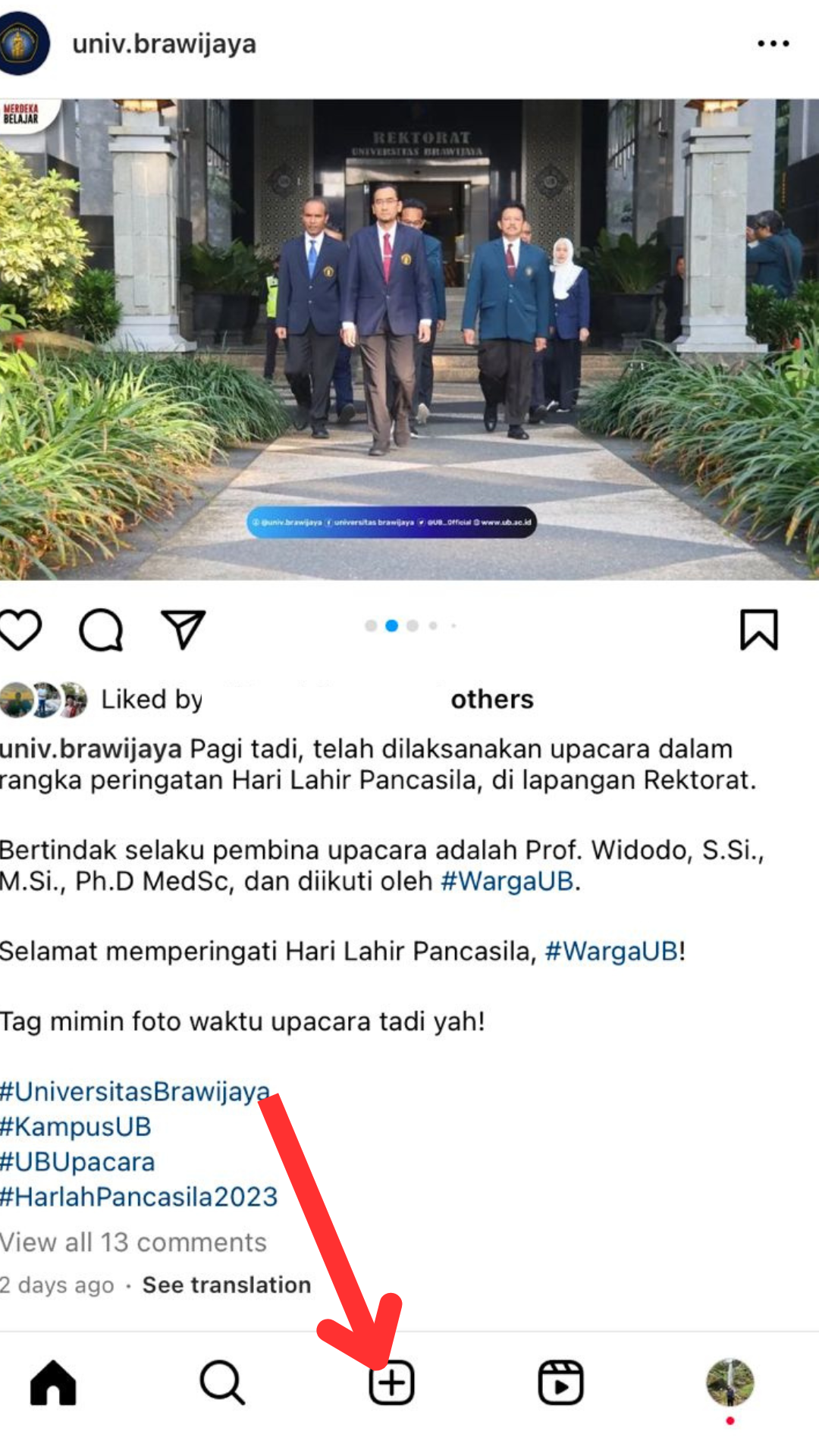This screenshot has width=819, height=1456.
Task: View the list of people who liked
Action: [491, 699]
